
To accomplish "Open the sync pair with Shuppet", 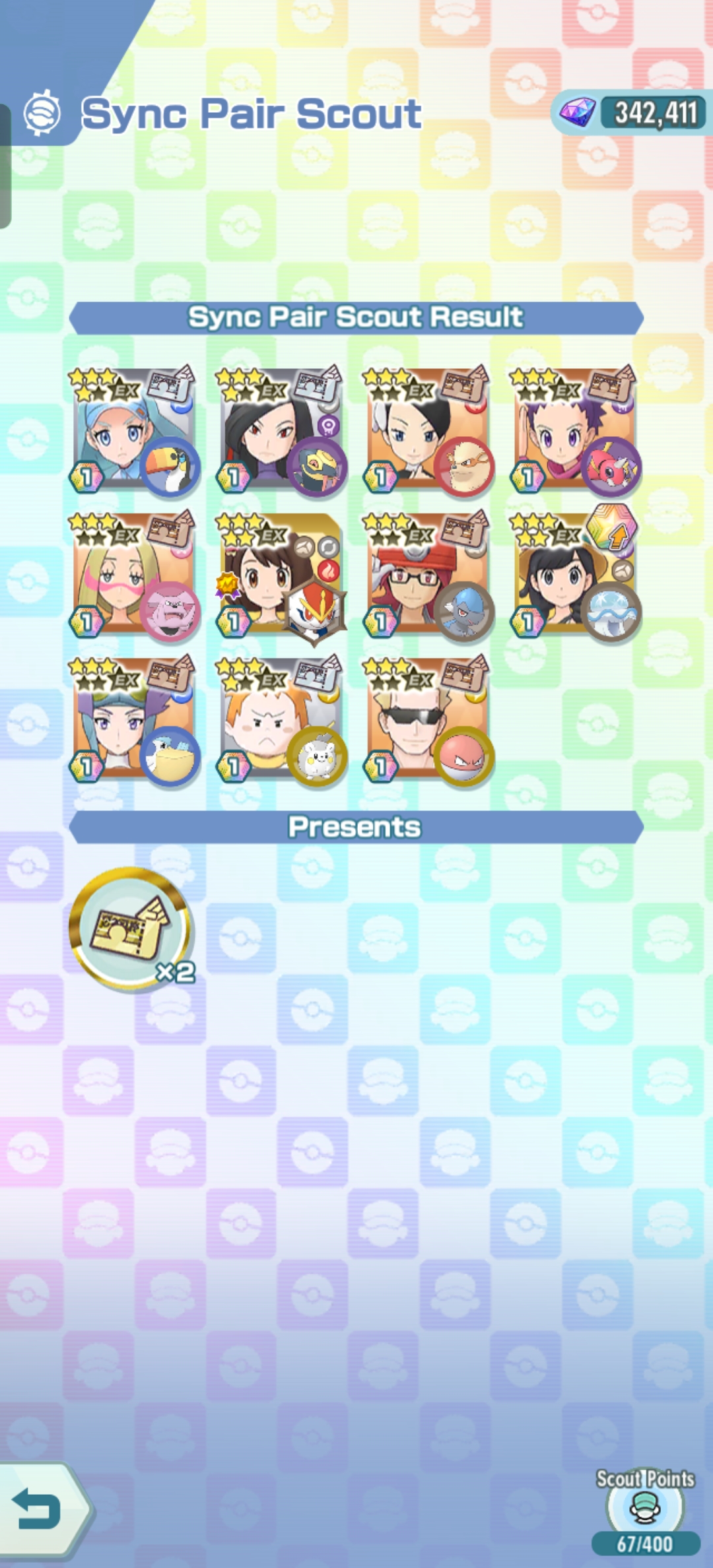I will point(427,576).
